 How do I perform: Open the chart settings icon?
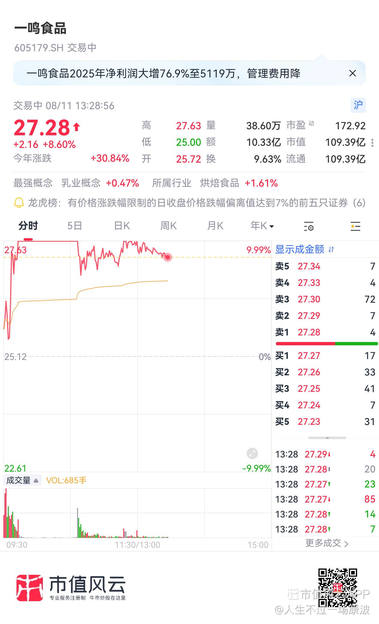pos(309,226)
